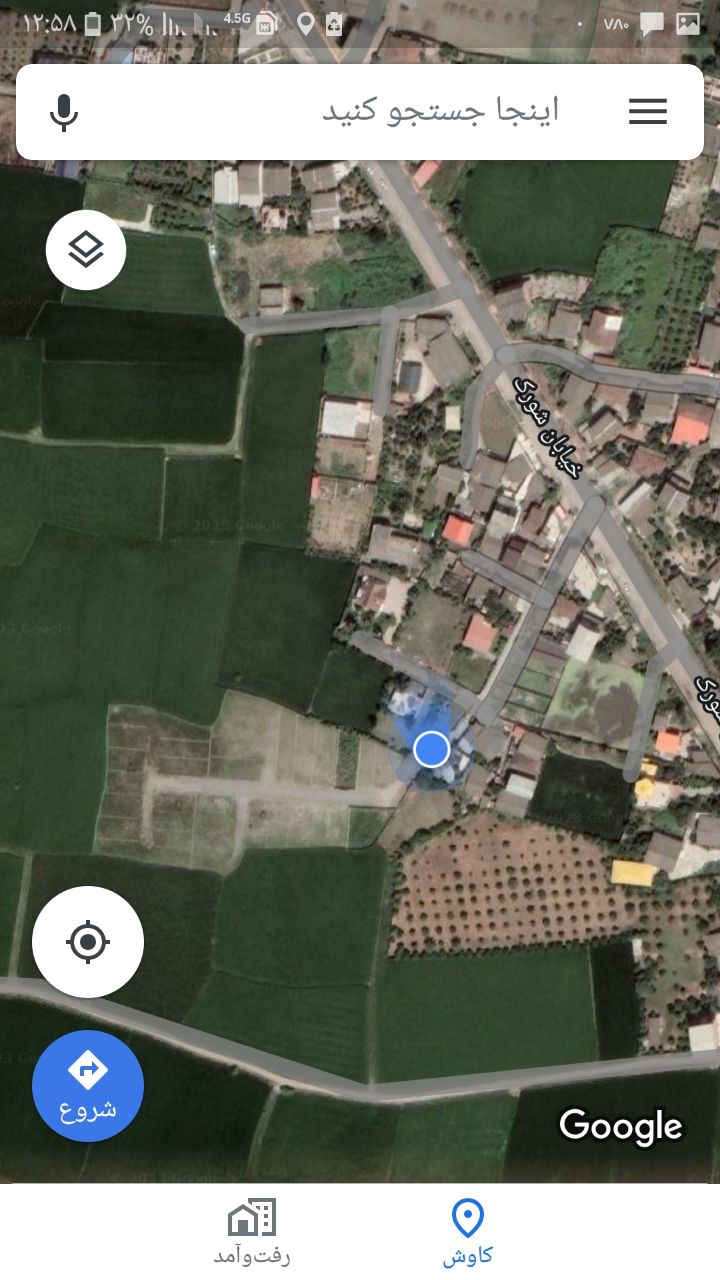Tap the «شروع» directions button
720x1280 pixels.
pyautogui.click(x=88, y=1086)
